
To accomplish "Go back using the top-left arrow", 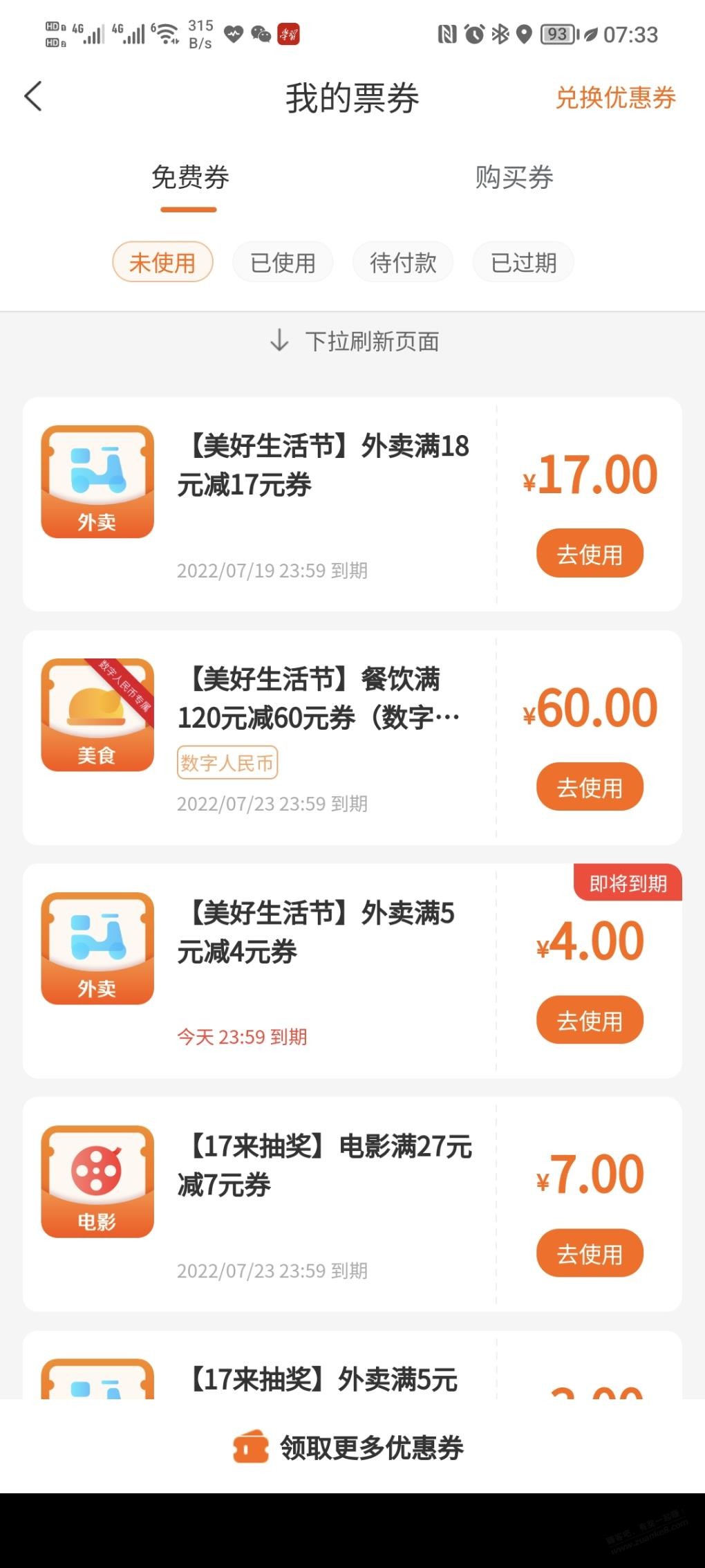I will click(x=33, y=96).
